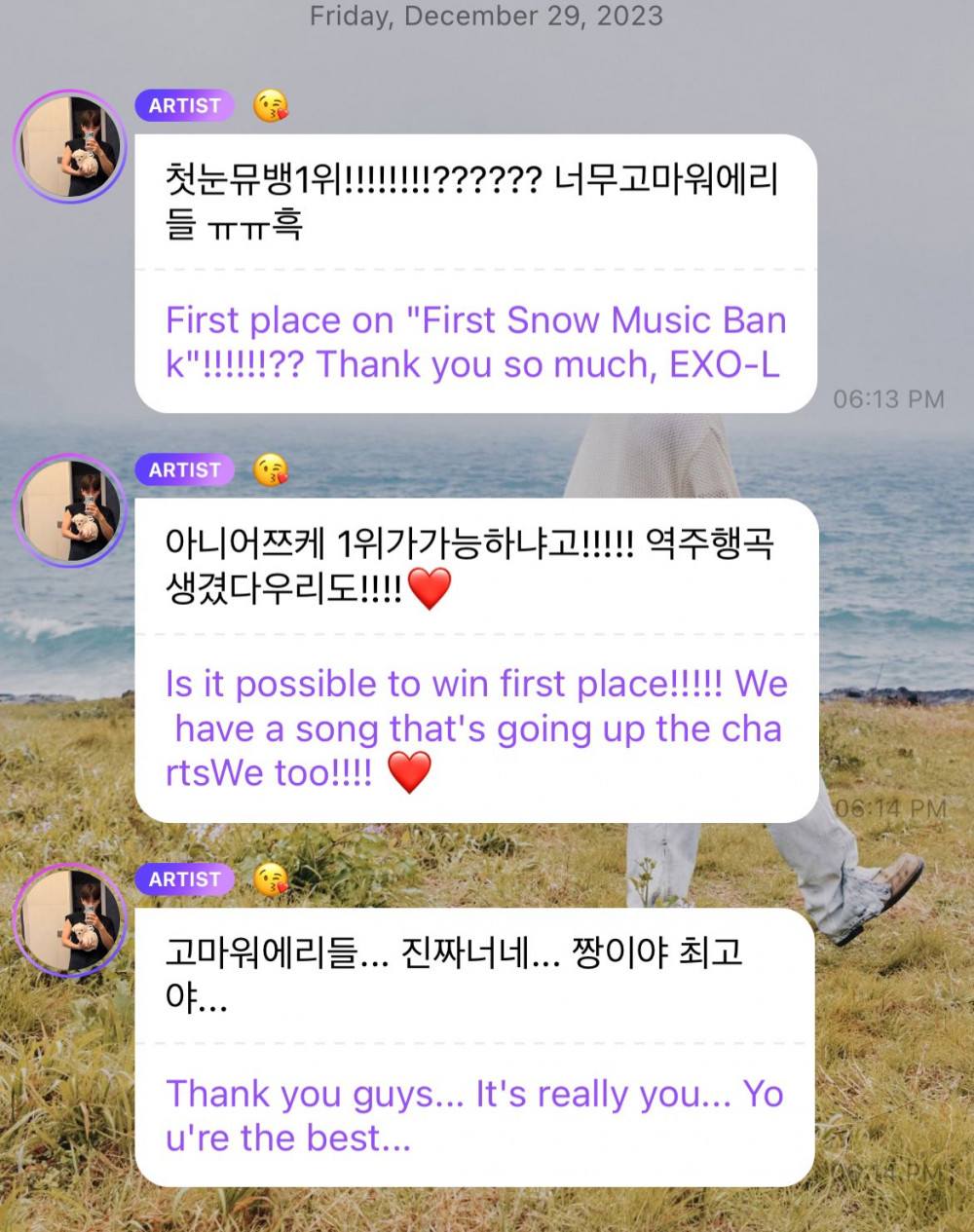Tap artist avatar next to the 아니어쯔케 message
Image resolution: width=974 pixels, height=1232 pixels.
coord(70,511)
